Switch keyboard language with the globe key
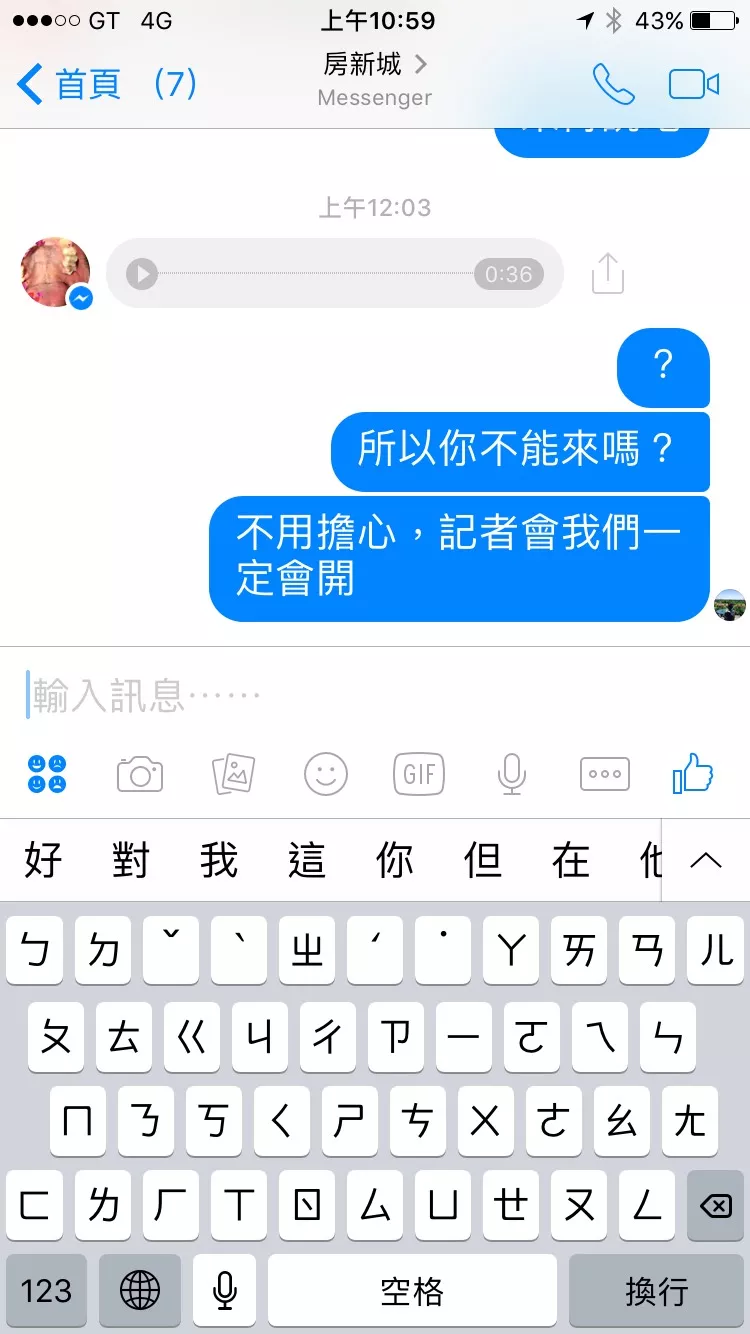This screenshot has height=1334, width=750. (x=139, y=1290)
